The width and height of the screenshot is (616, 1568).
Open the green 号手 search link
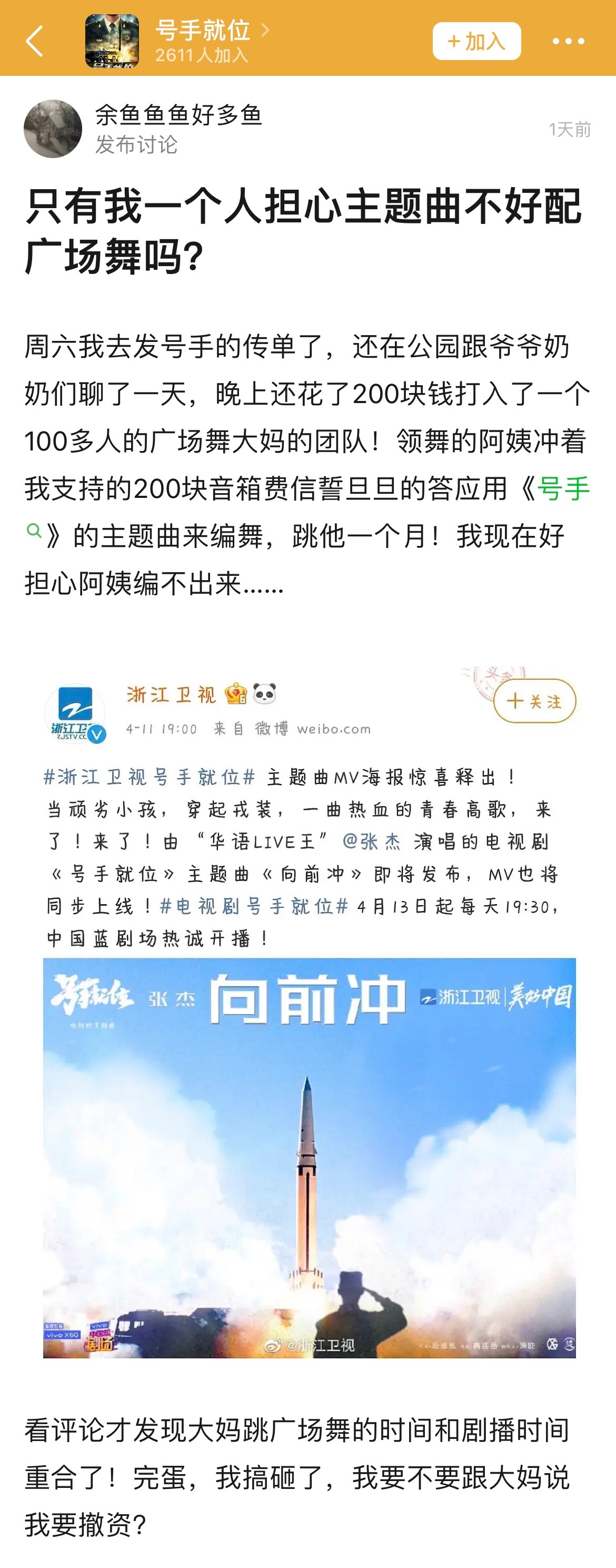[x=563, y=489]
